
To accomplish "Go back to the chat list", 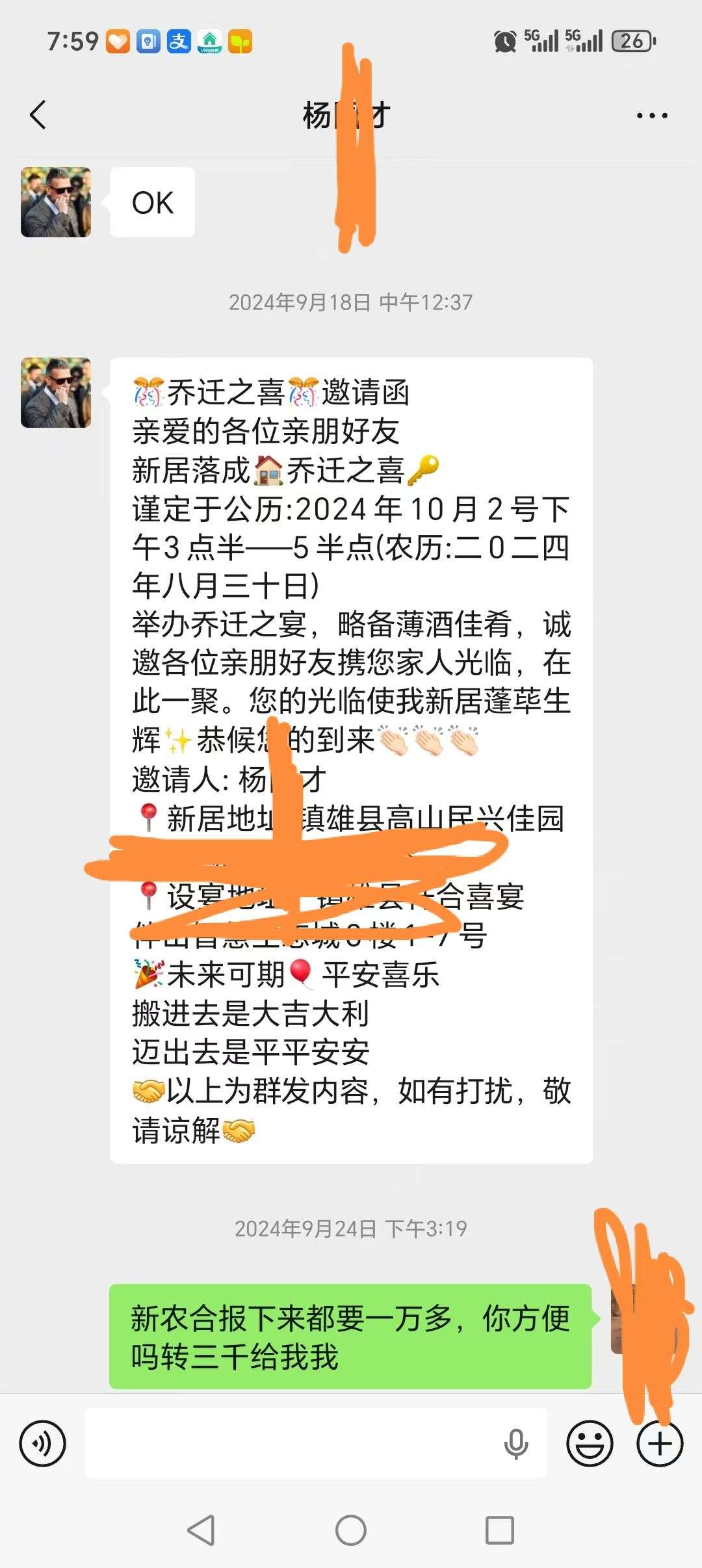I will click(38, 115).
